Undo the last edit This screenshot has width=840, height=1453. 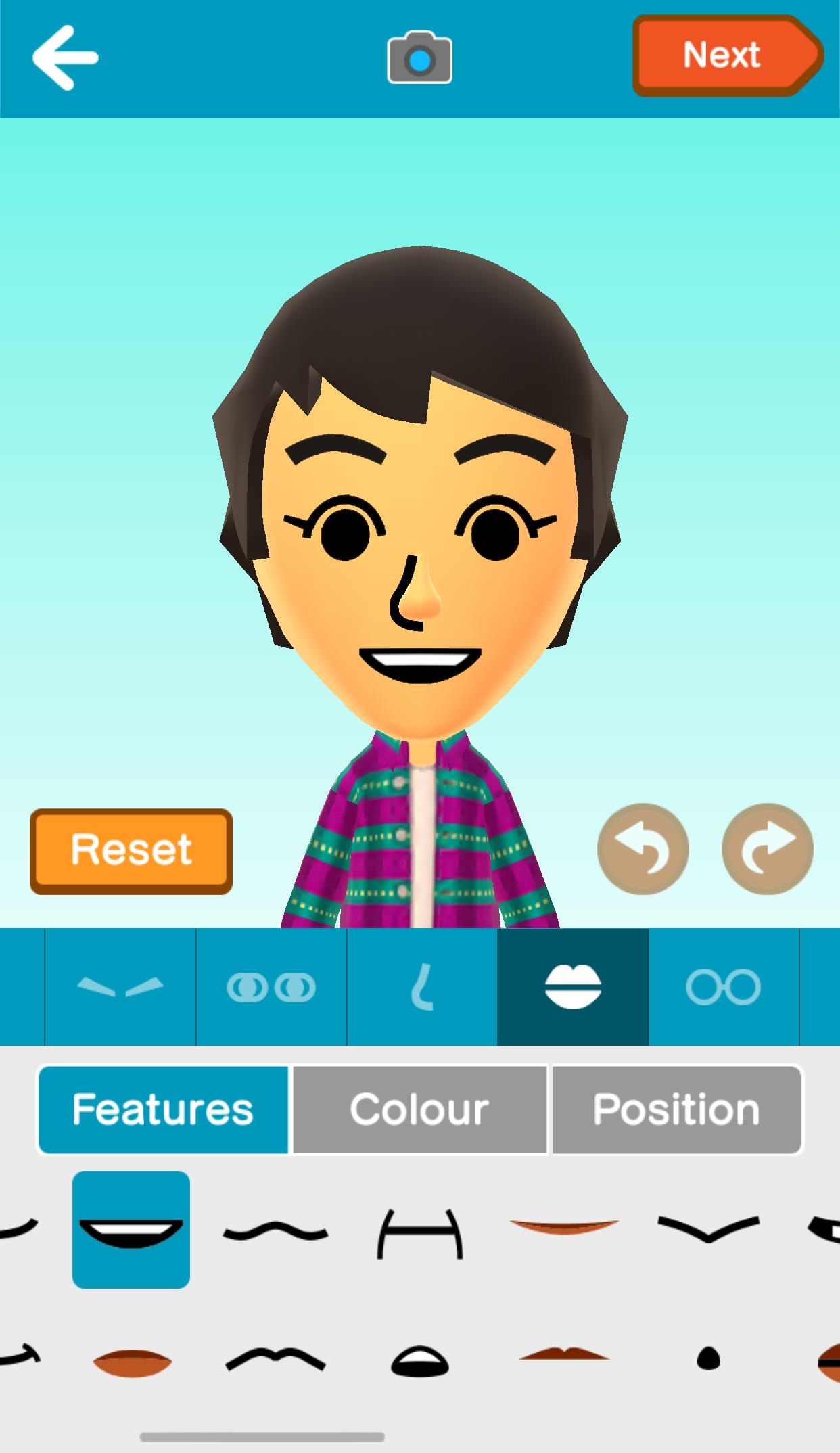[x=642, y=848]
